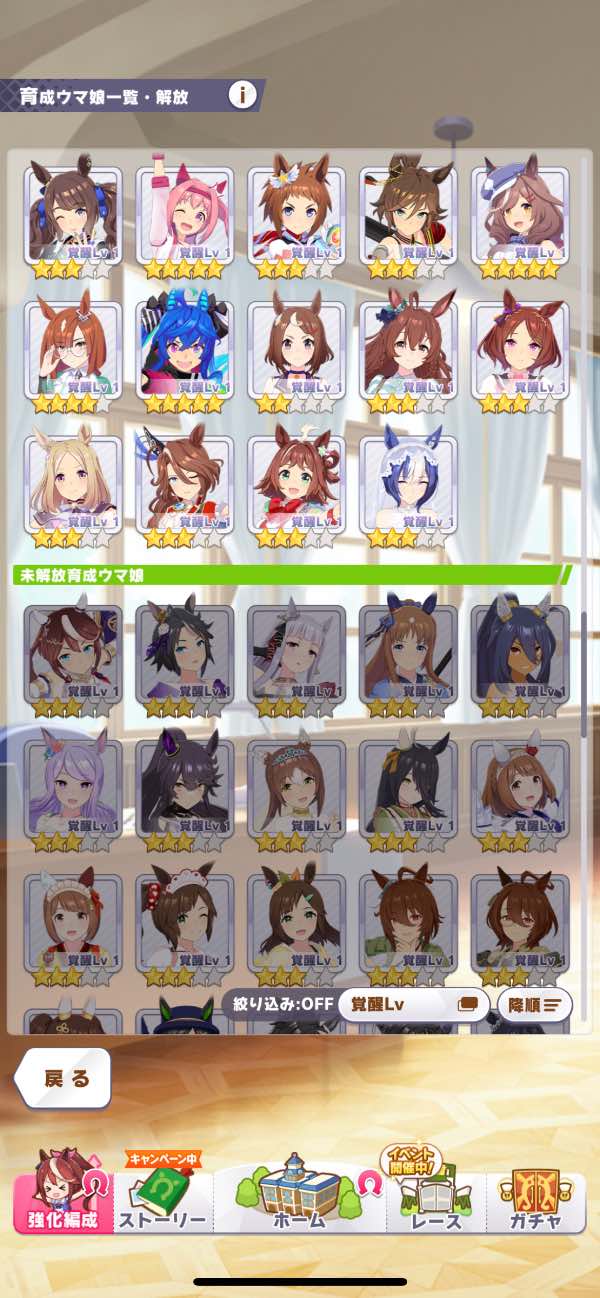Open the info icon next to the title

[x=242, y=95]
